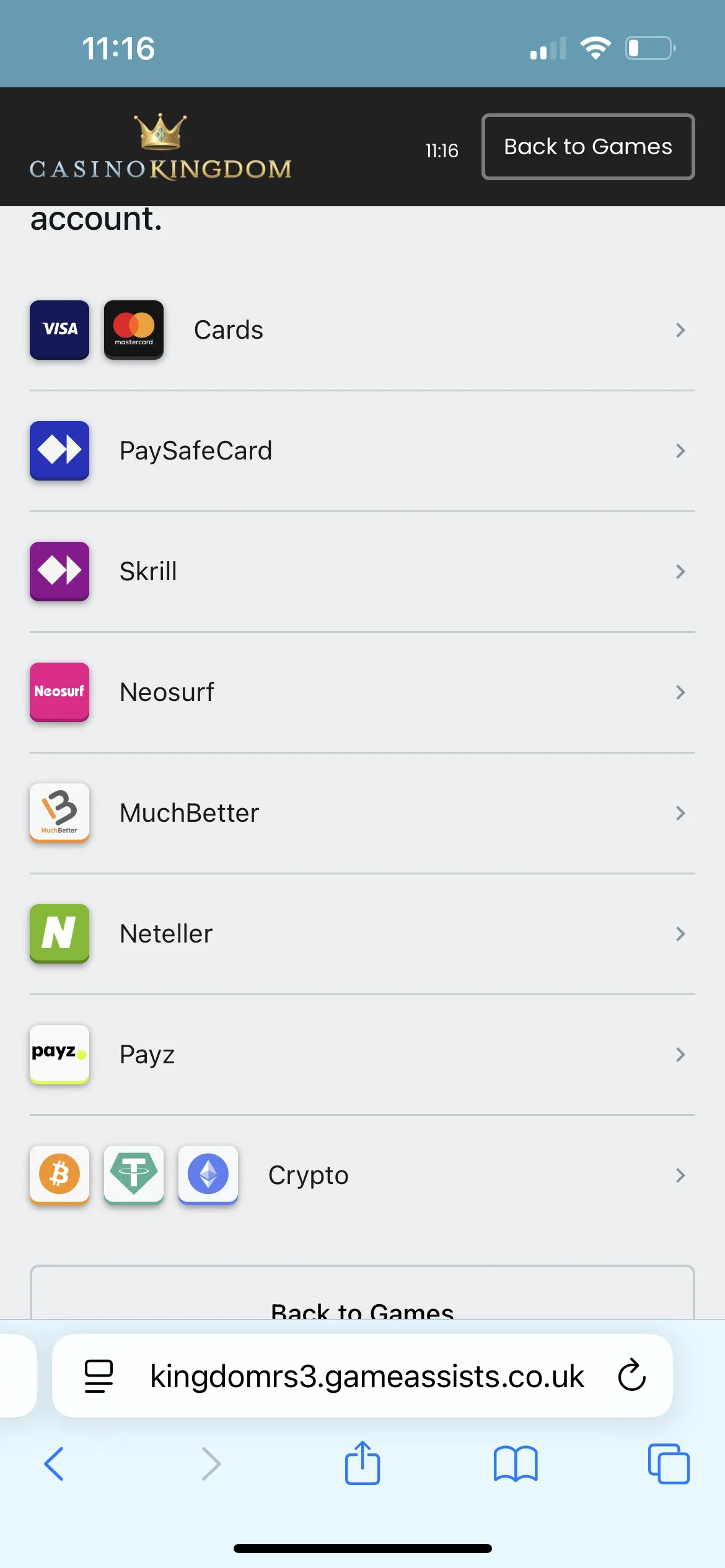Tap Back to Games in the header
This screenshot has height=1568, width=725.
click(x=587, y=147)
